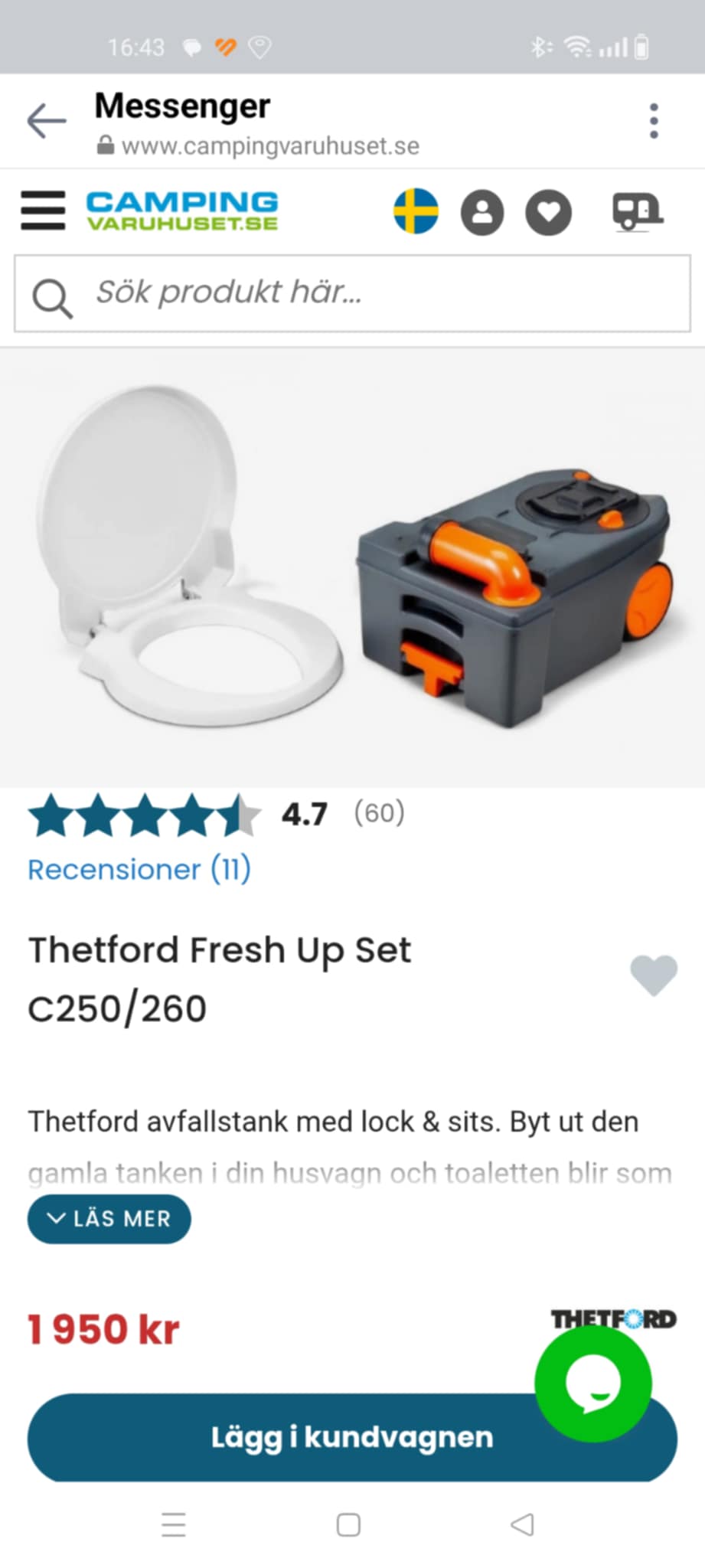The width and height of the screenshot is (705, 1568).
Task: Select the Swedish flag language icon
Action: (x=416, y=213)
